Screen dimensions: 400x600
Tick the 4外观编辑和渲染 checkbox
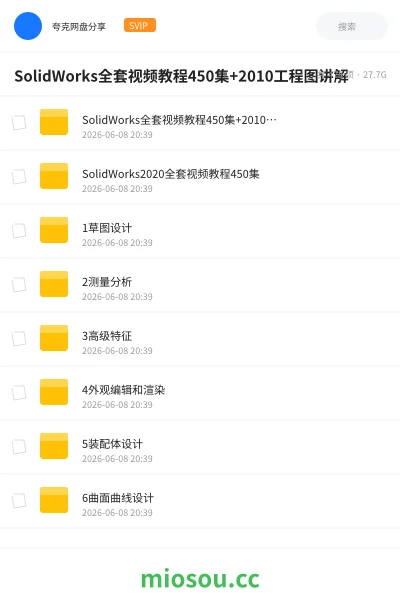point(19,393)
